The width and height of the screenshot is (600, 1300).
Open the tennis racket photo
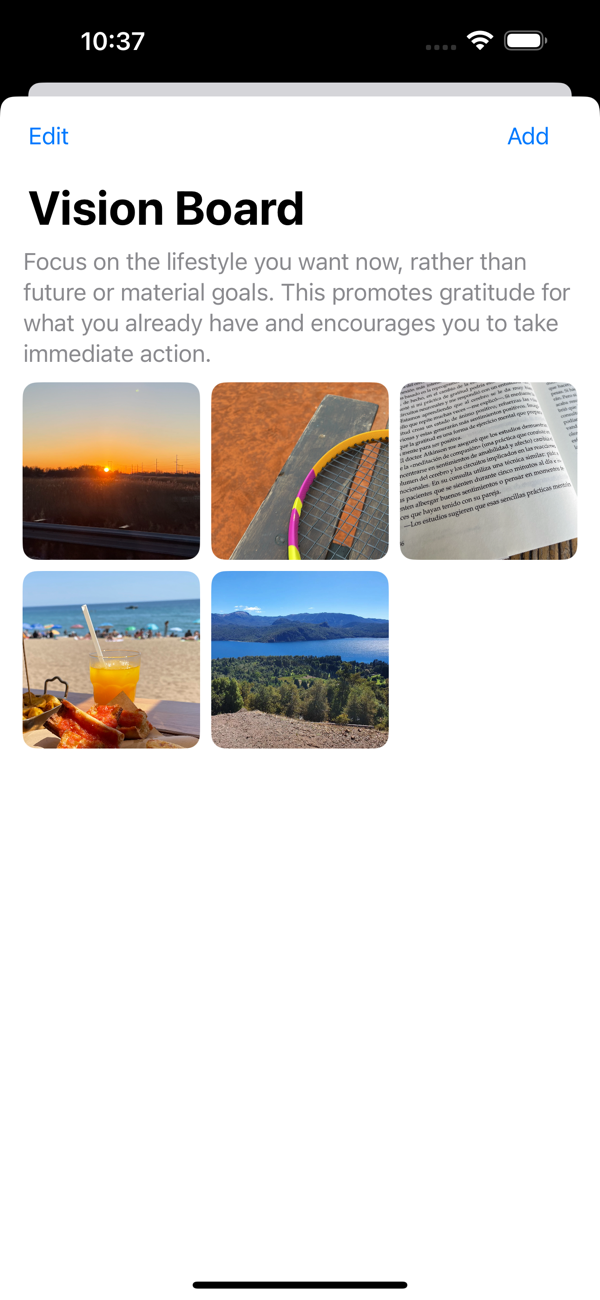click(x=300, y=470)
